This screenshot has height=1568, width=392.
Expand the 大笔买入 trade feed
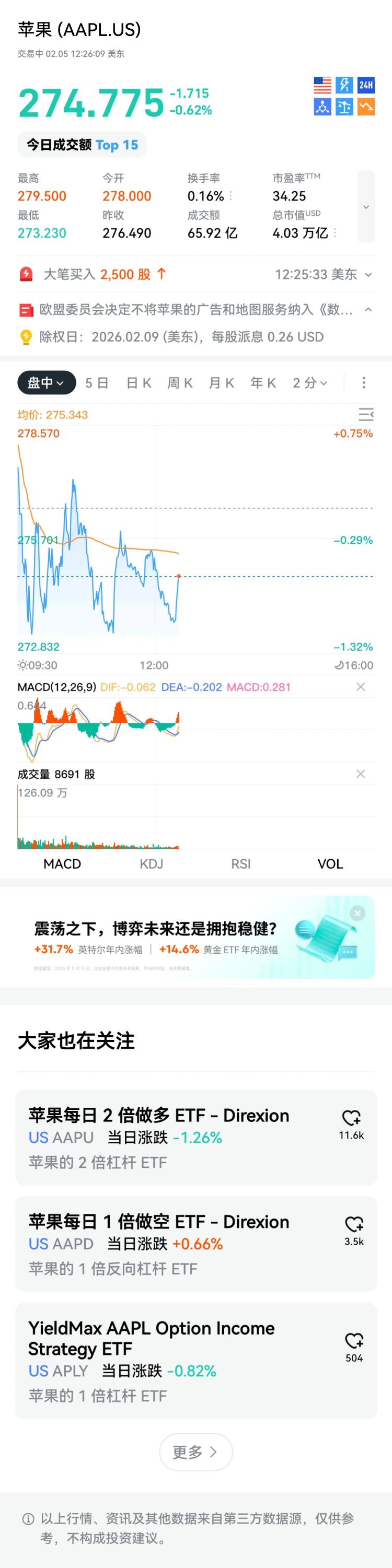368,275
